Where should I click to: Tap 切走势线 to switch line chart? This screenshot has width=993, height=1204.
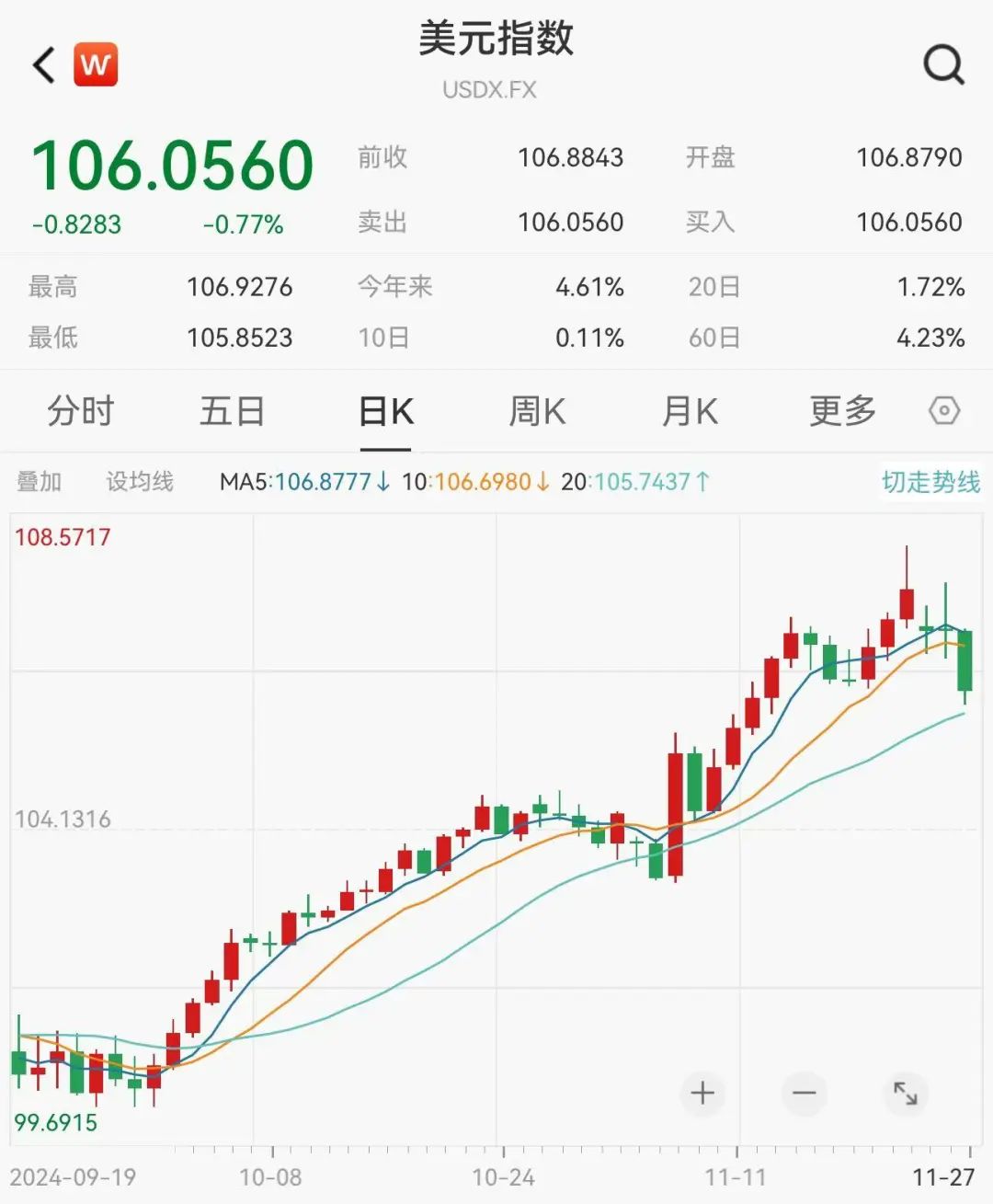click(x=930, y=482)
